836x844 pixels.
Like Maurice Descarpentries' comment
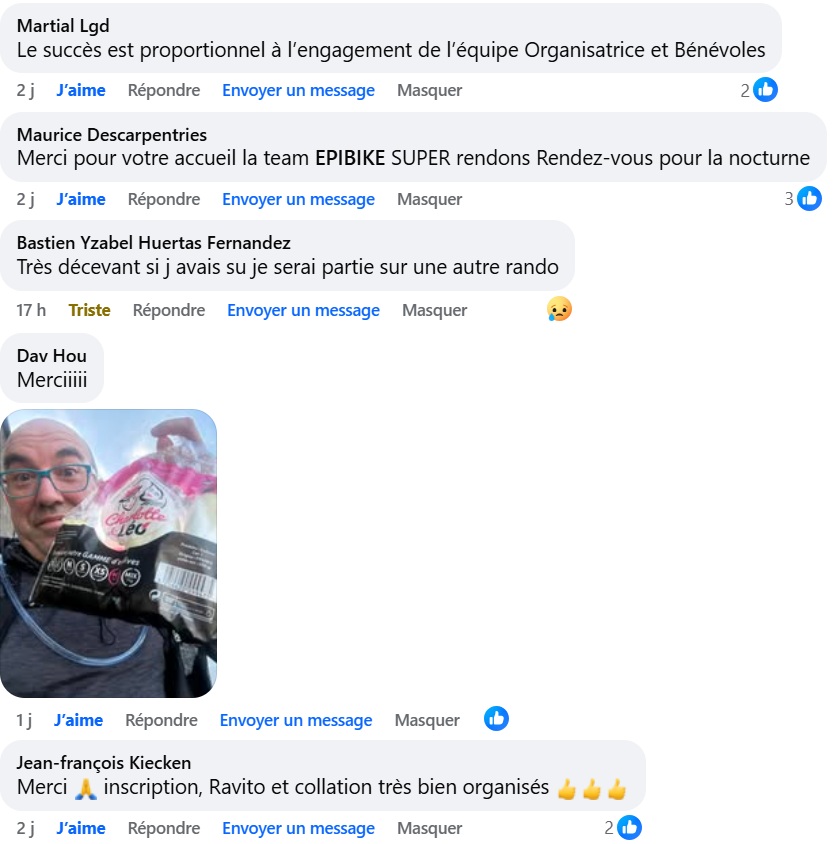[81, 199]
